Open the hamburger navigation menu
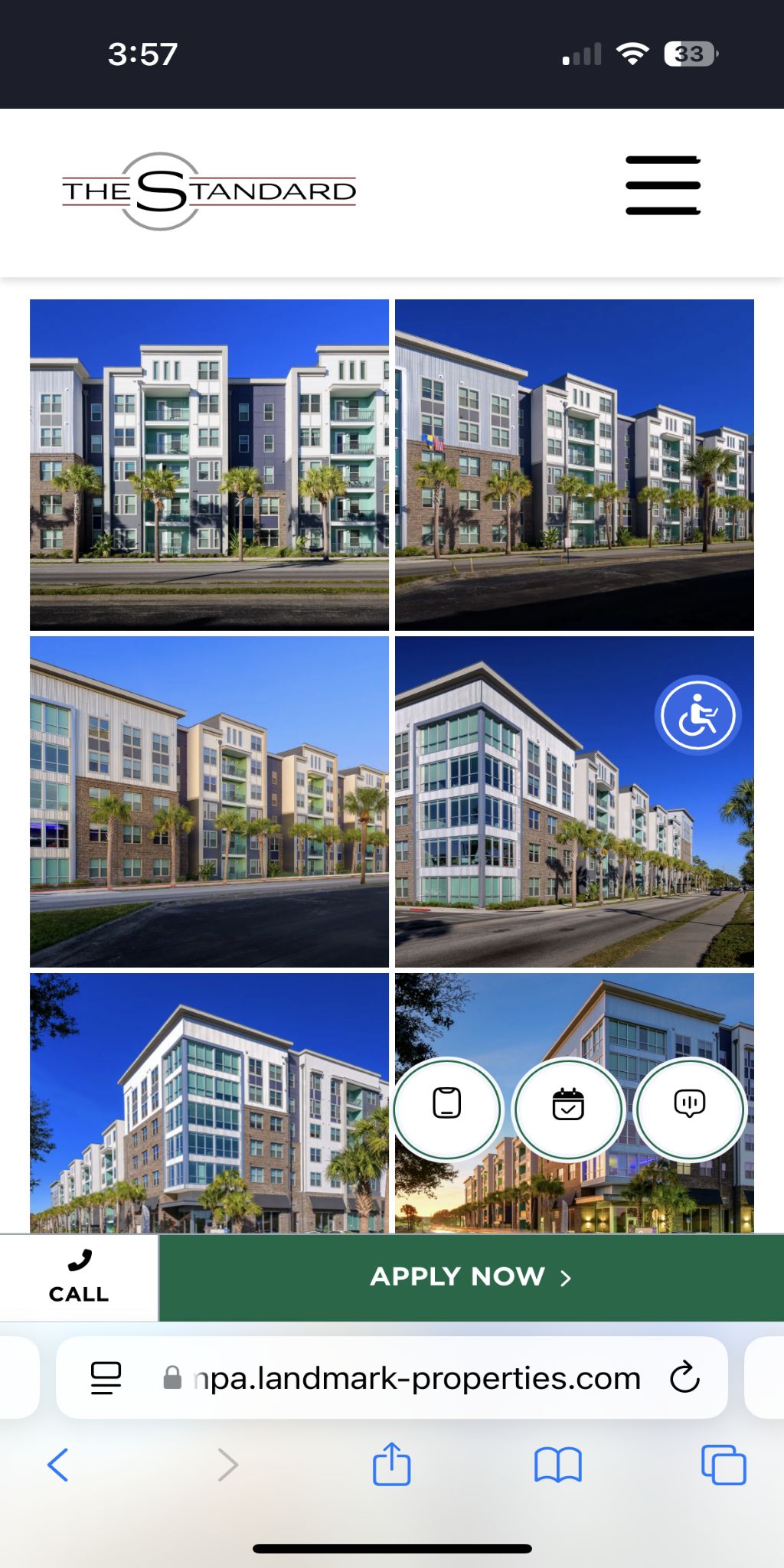The height and width of the screenshot is (1568, 784). click(x=663, y=185)
